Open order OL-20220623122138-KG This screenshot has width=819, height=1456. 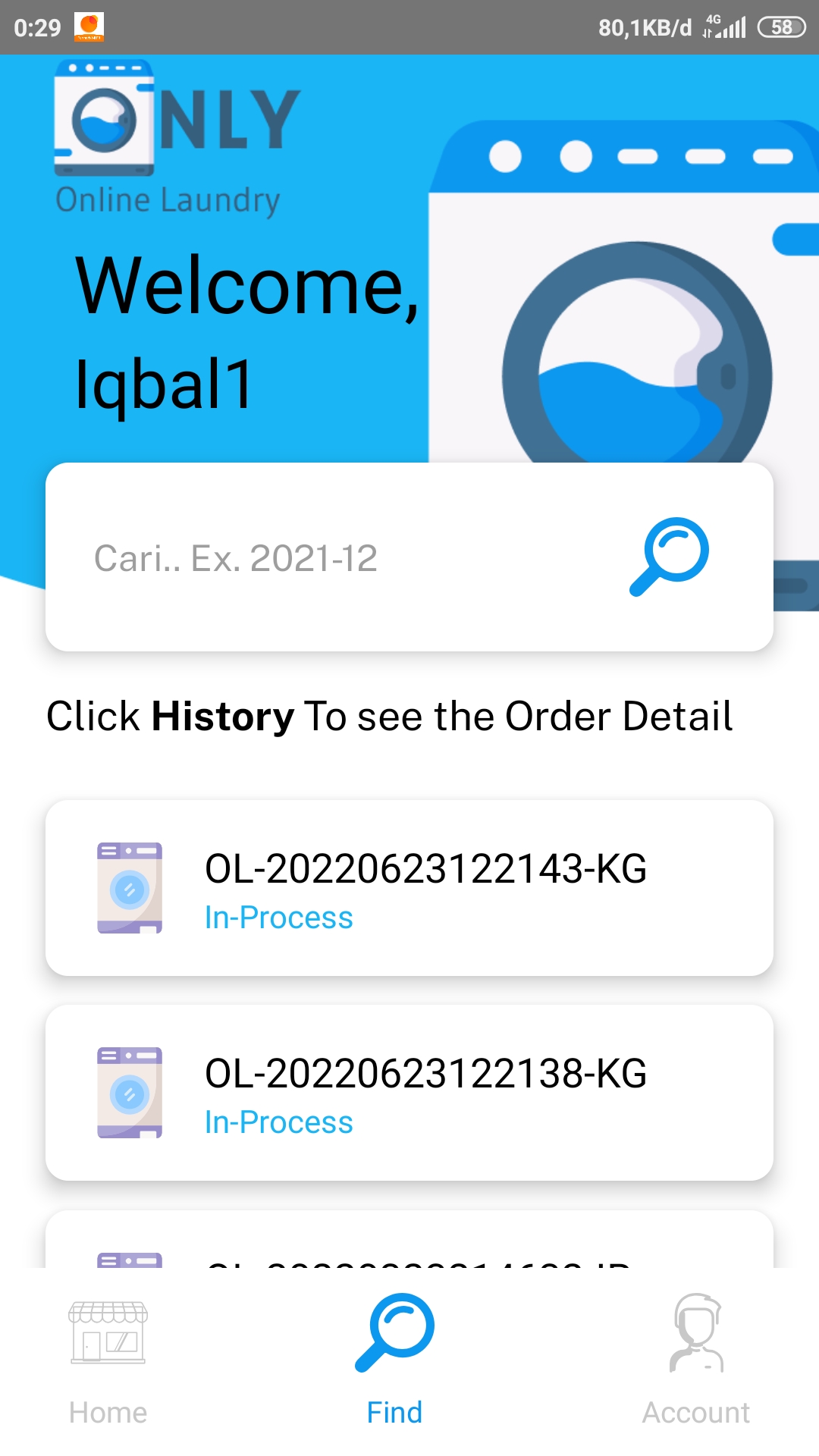[409, 1092]
